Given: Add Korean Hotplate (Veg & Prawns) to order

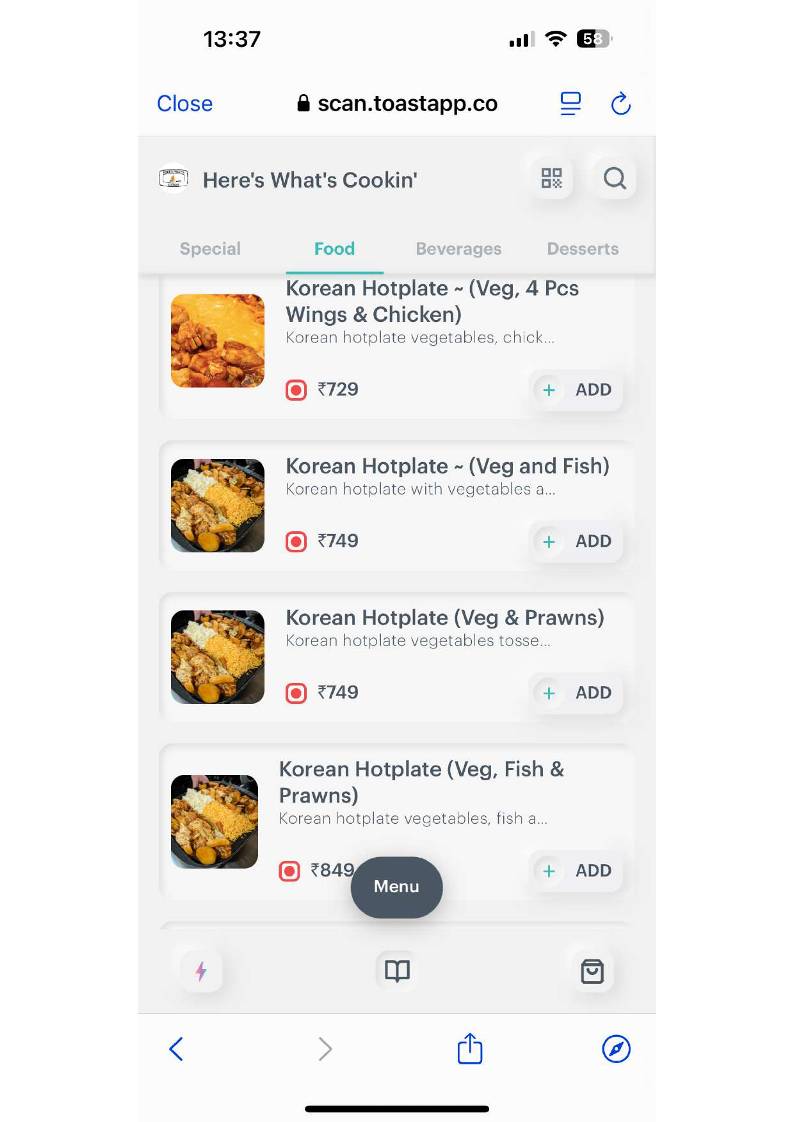Looking at the screenshot, I should 576,692.
